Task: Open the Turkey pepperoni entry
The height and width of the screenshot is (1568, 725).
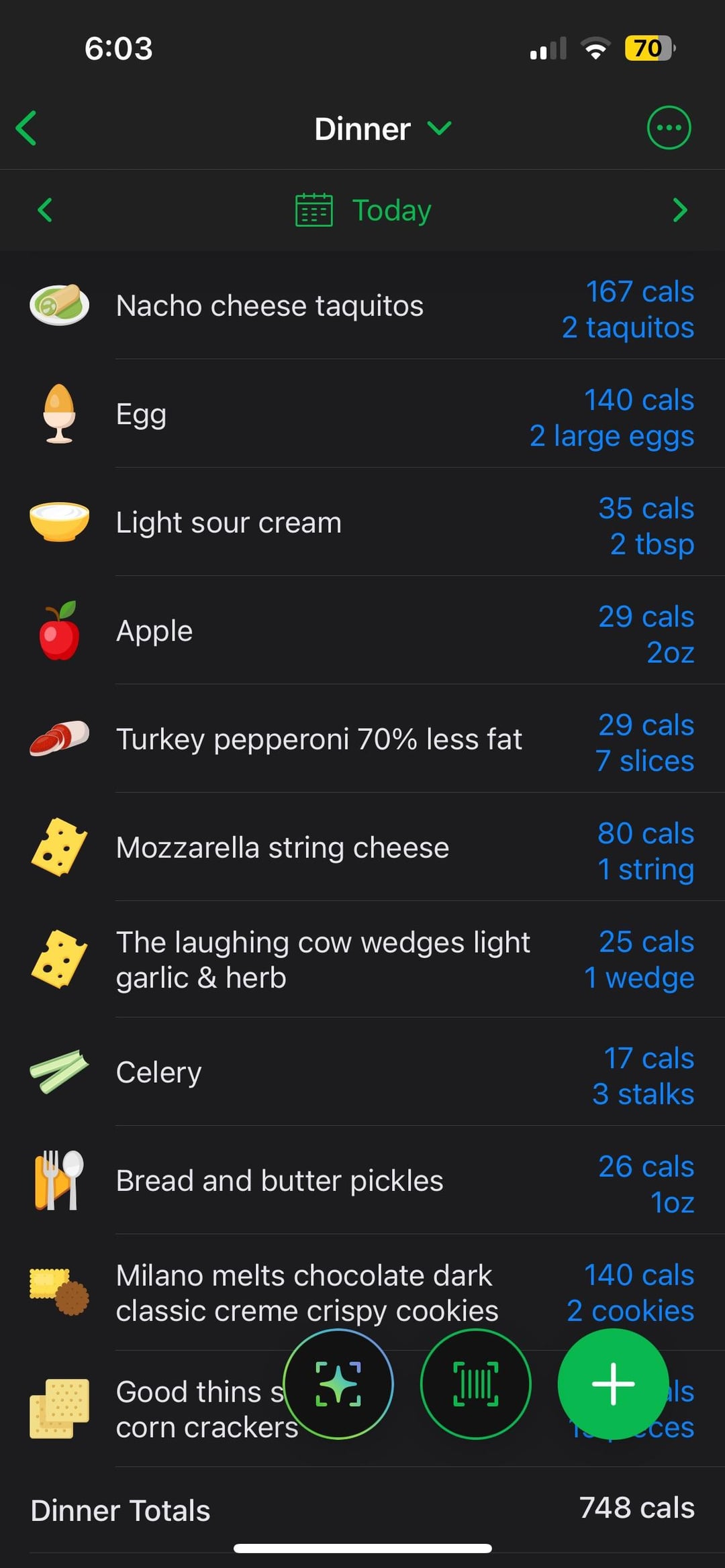Action: [x=362, y=739]
